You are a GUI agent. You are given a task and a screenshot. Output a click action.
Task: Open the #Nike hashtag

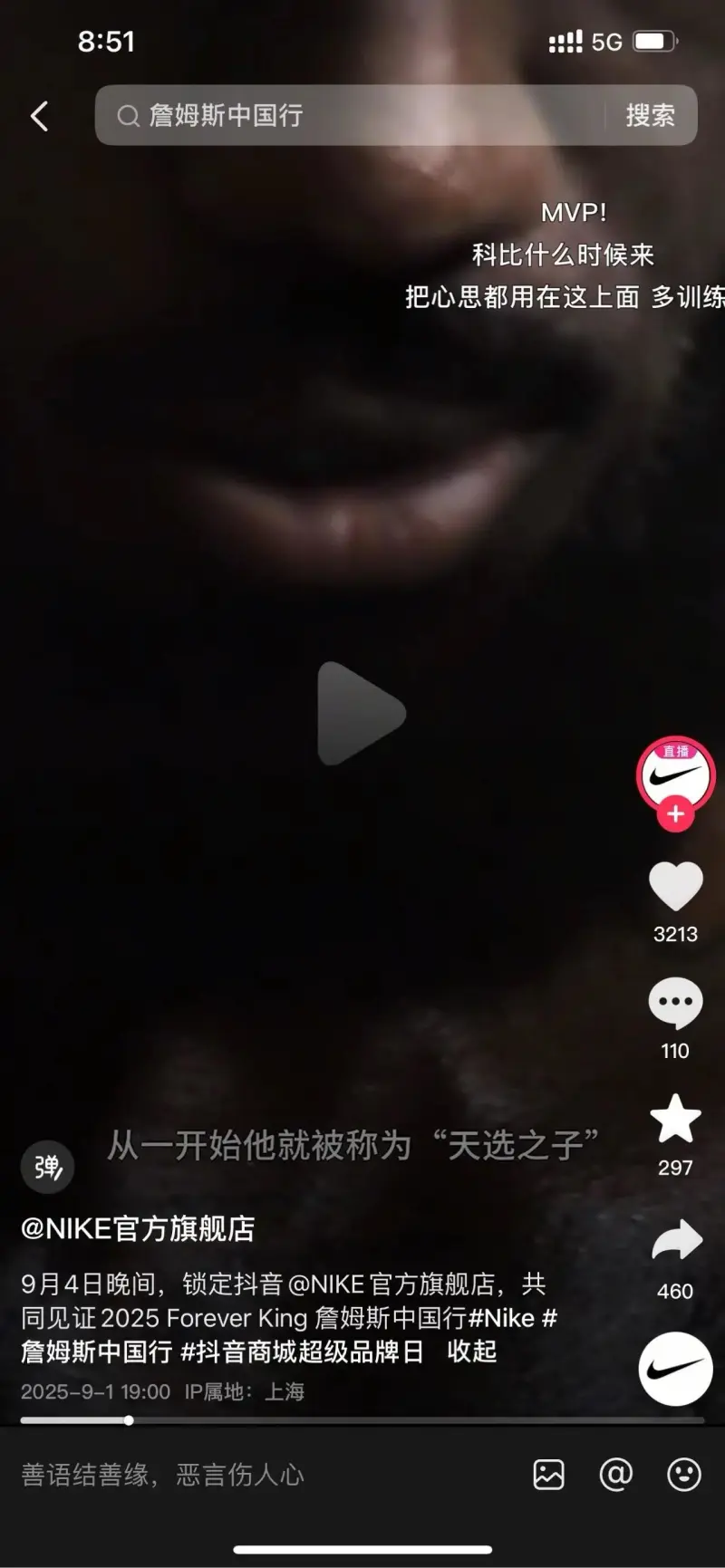pyautogui.click(x=501, y=1318)
